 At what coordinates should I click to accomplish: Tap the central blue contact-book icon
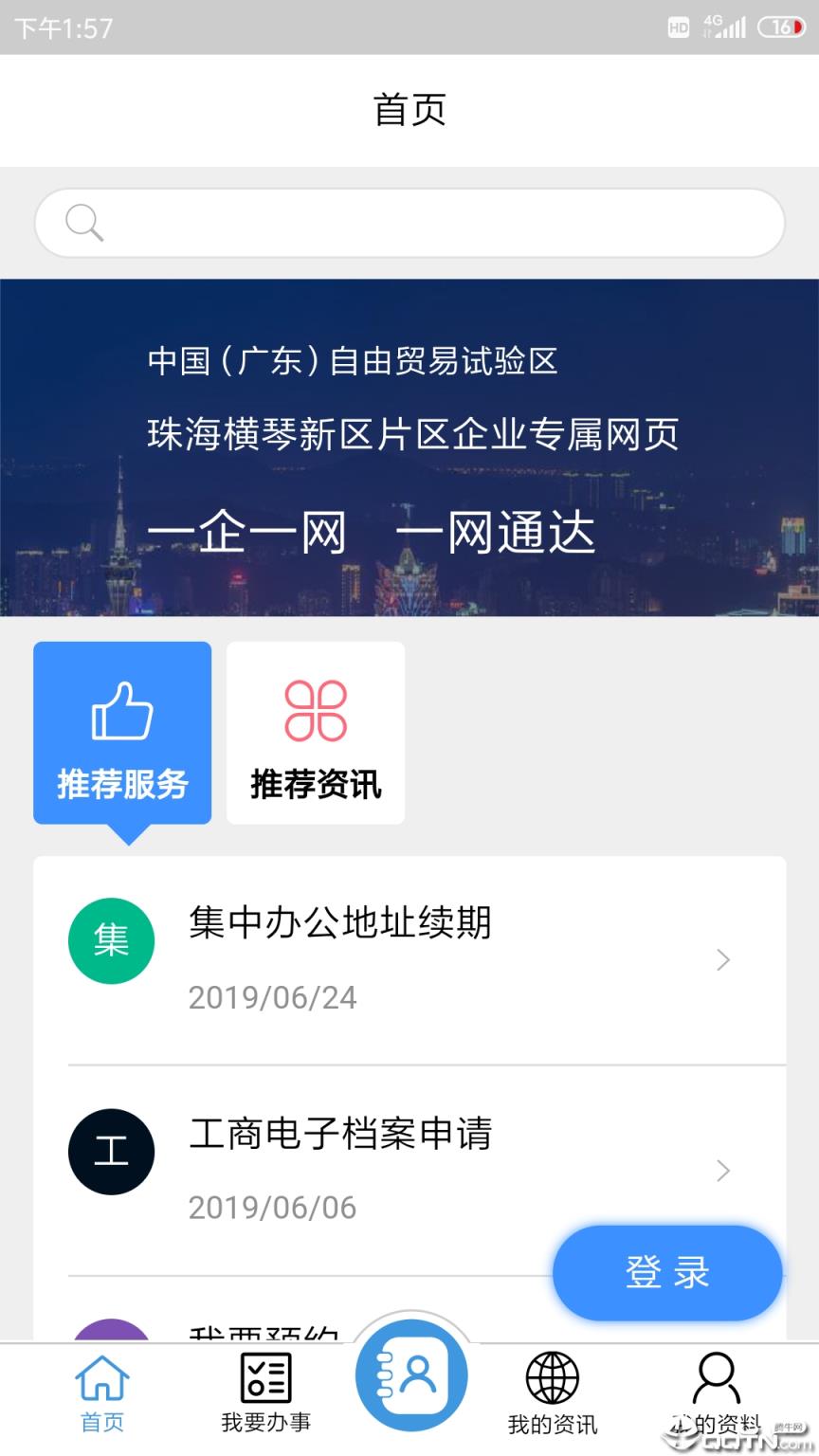[409, 1374]
